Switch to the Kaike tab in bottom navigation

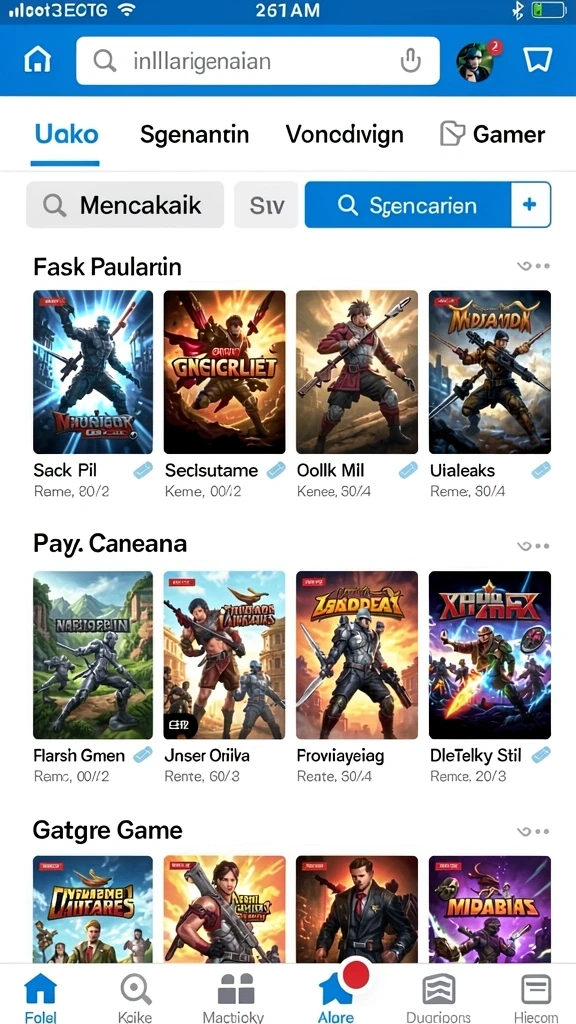pyautogui.click(x=136, y=998)
